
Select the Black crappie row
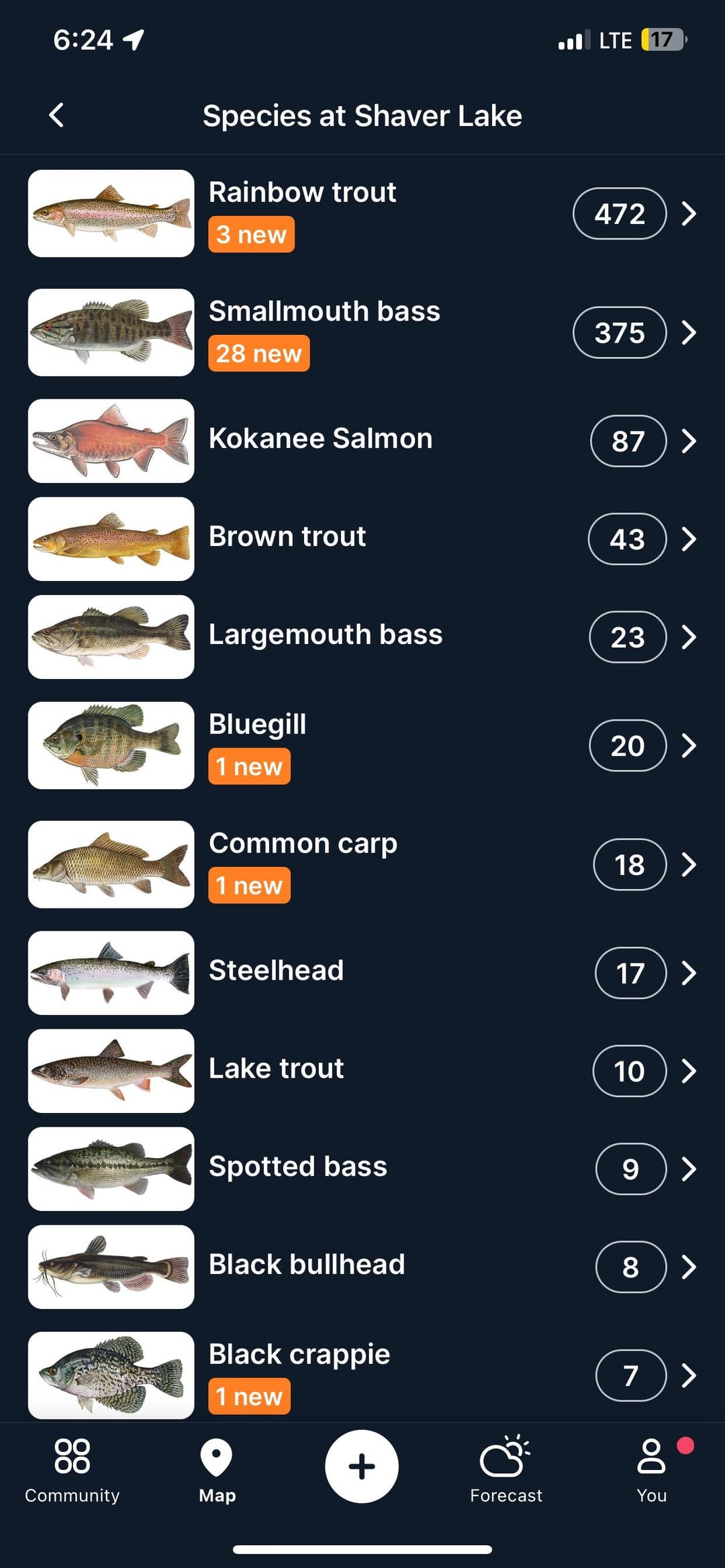point(362,1375)
